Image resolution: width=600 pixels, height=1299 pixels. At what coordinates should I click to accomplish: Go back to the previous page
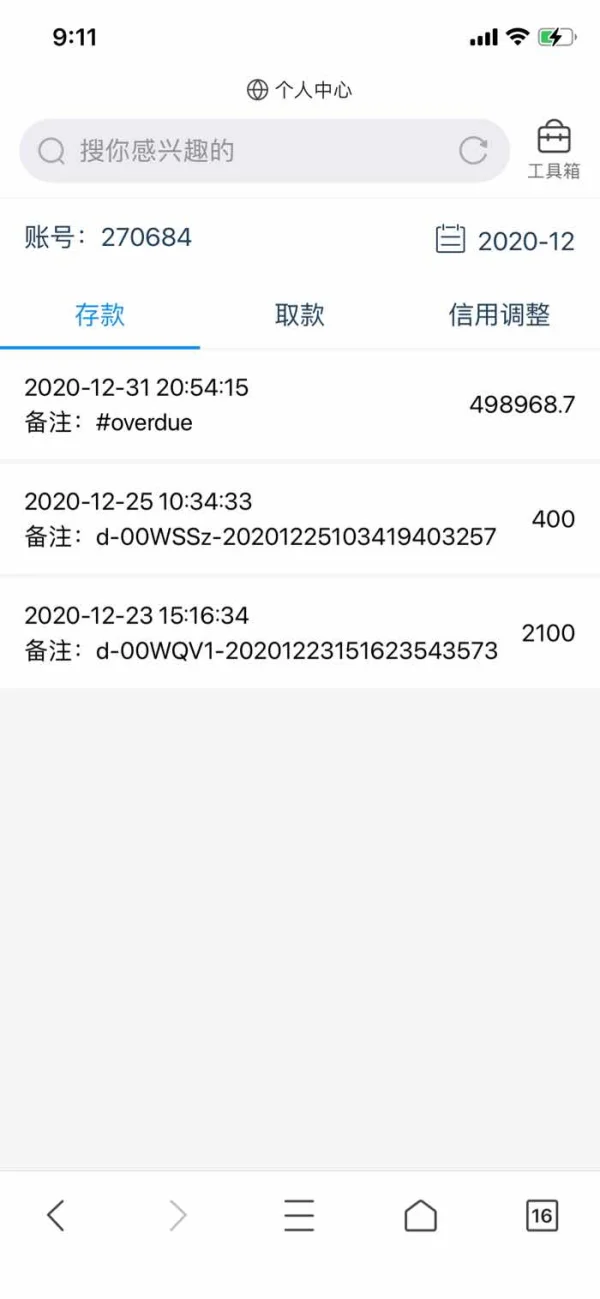pyautogui.click(x=56, y=1215)
